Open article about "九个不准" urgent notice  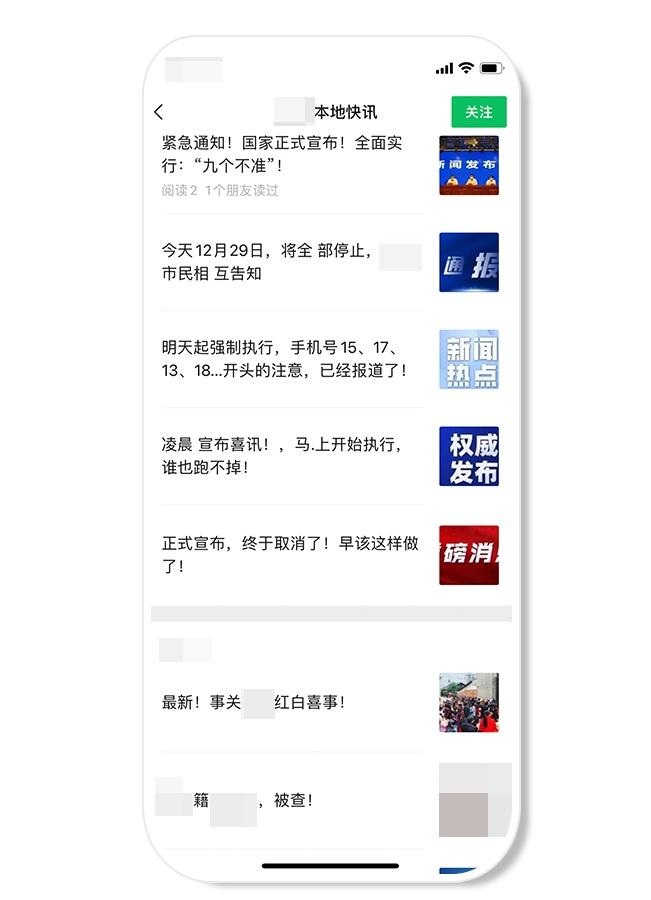tap(282, 153)
